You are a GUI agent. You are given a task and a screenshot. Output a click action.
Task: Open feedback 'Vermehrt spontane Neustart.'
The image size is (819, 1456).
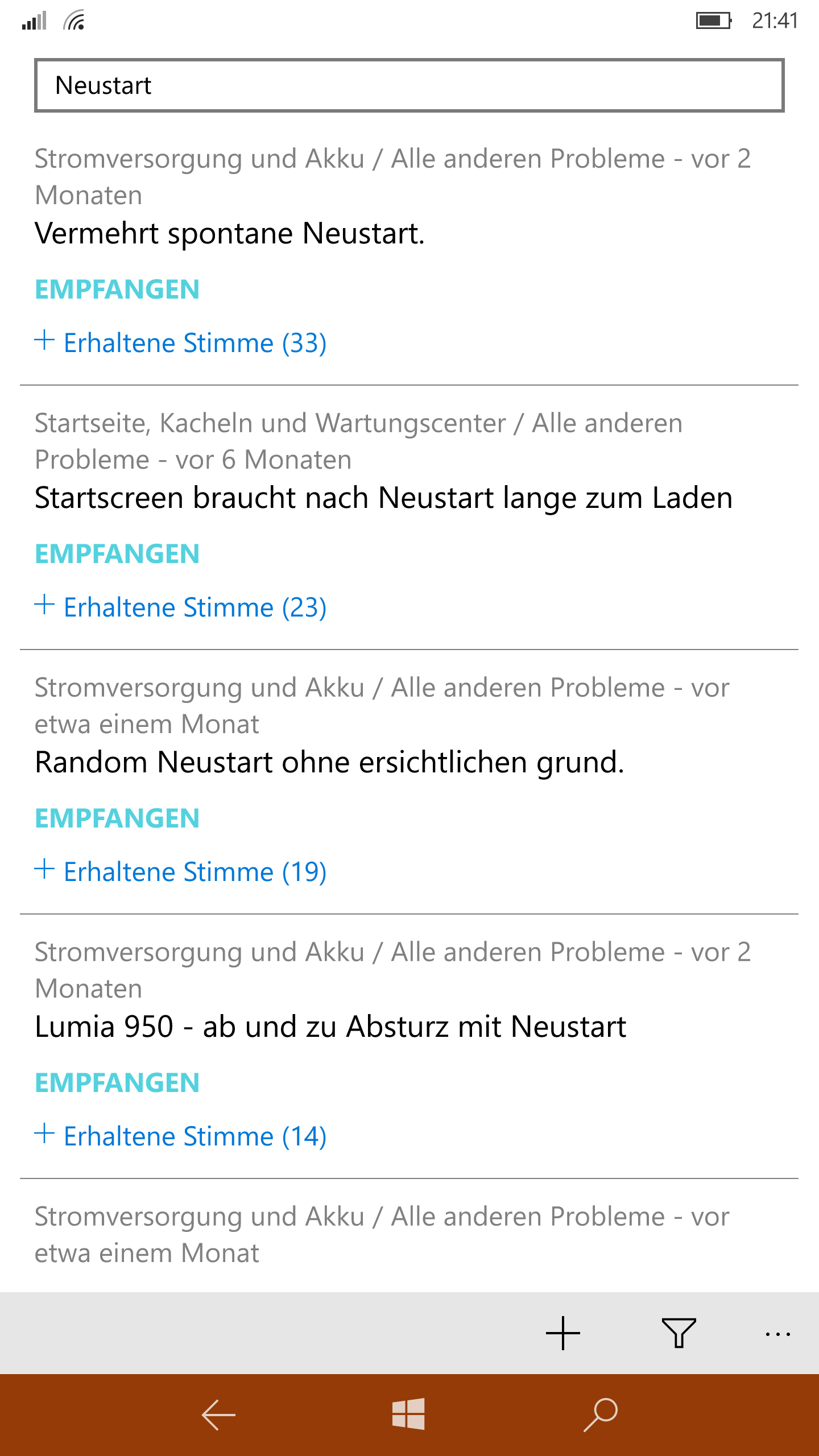click(230, 233)
